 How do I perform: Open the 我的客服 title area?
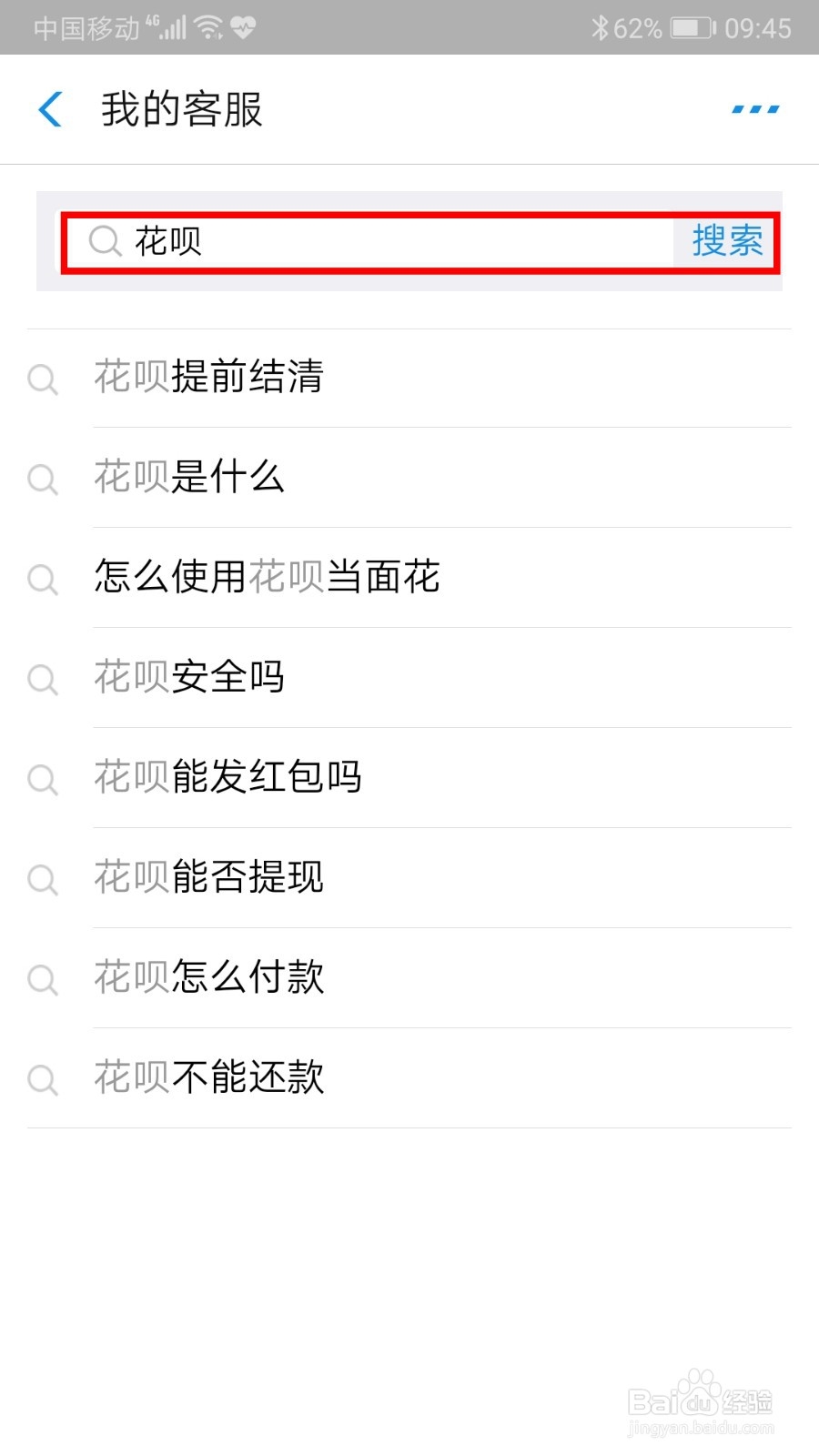[180, 108]
